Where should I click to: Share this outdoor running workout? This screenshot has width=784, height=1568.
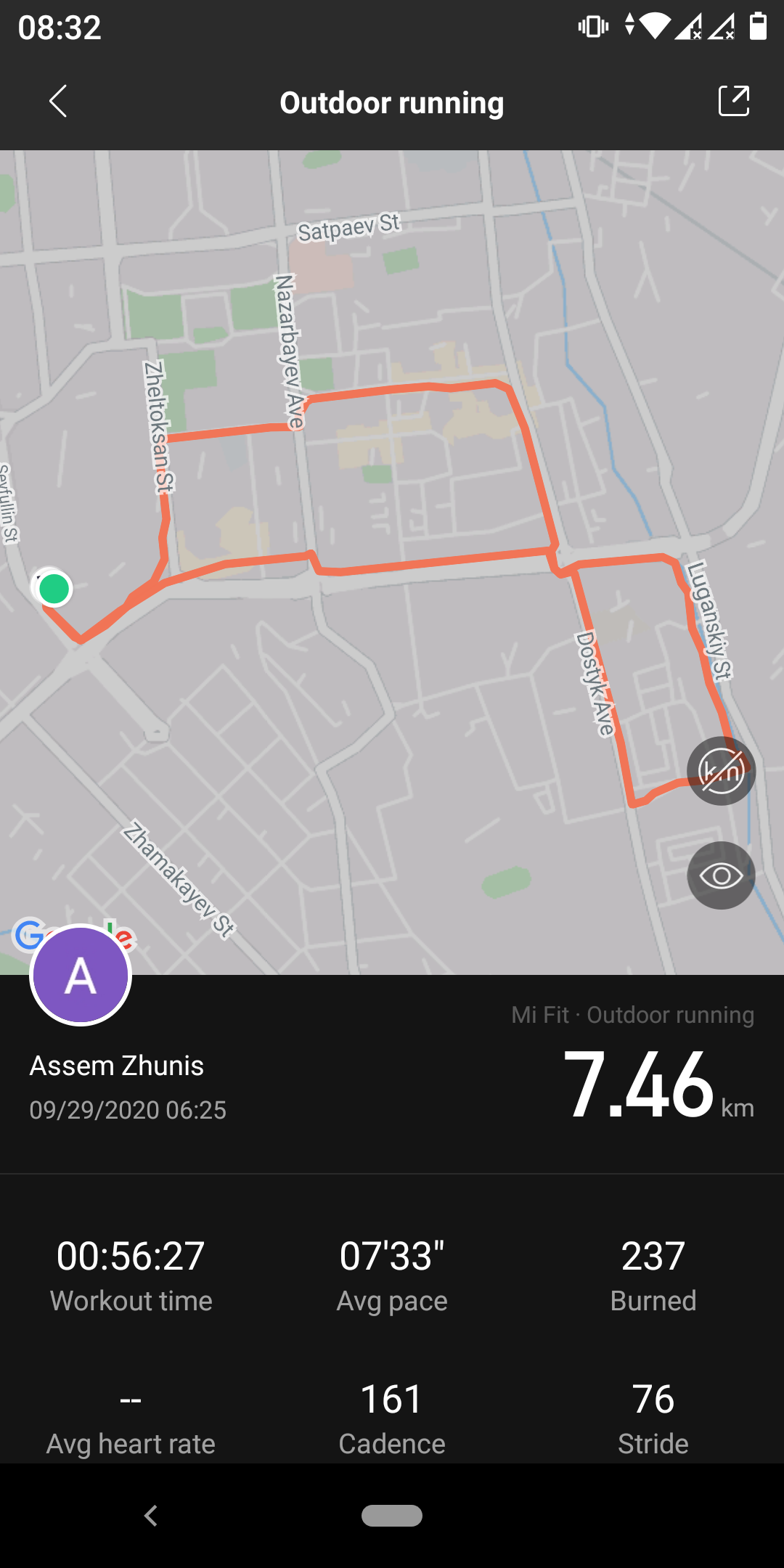(x=733, y=102)
